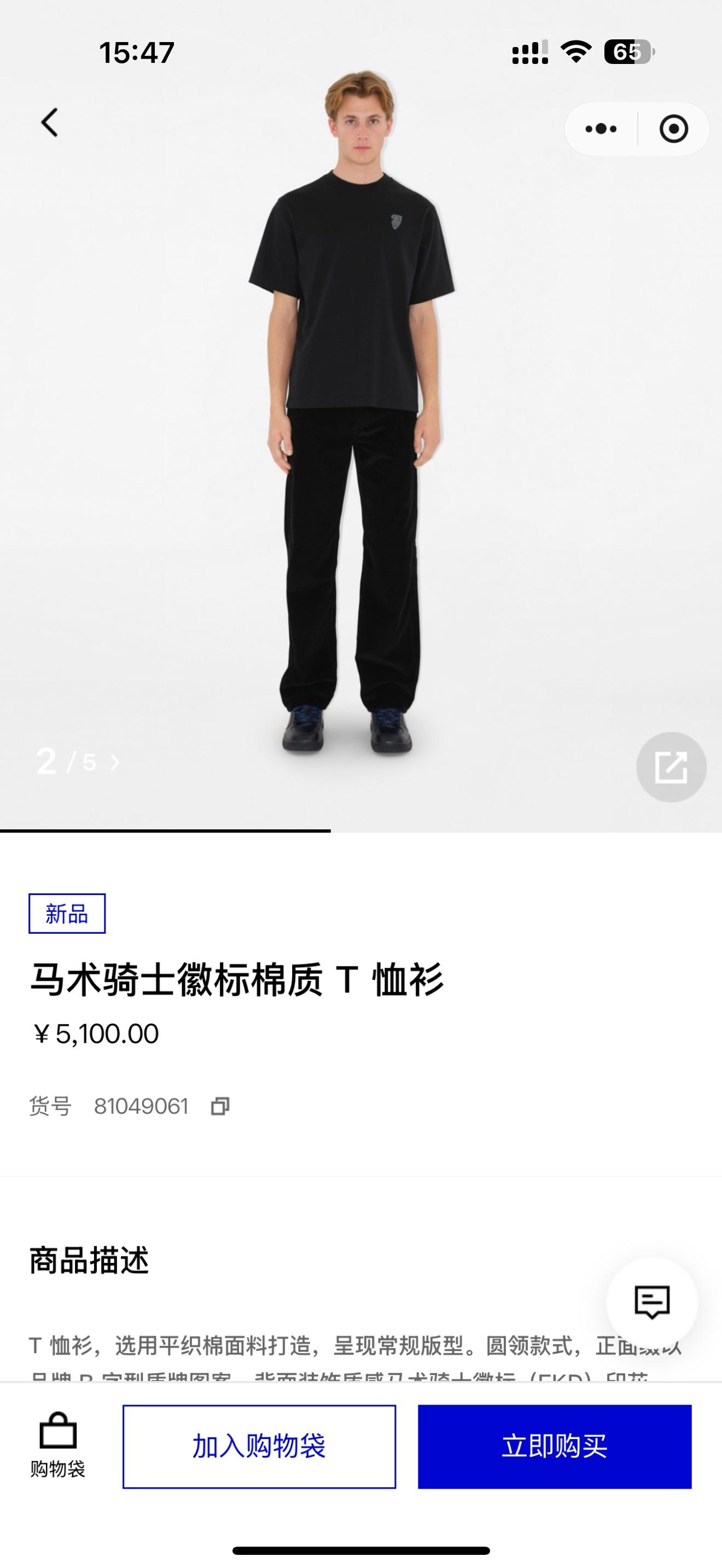The width and height of the screenshot is (722, 1568).
Task: Copy the item number 81049061
Action: [x=220, y=1106]
